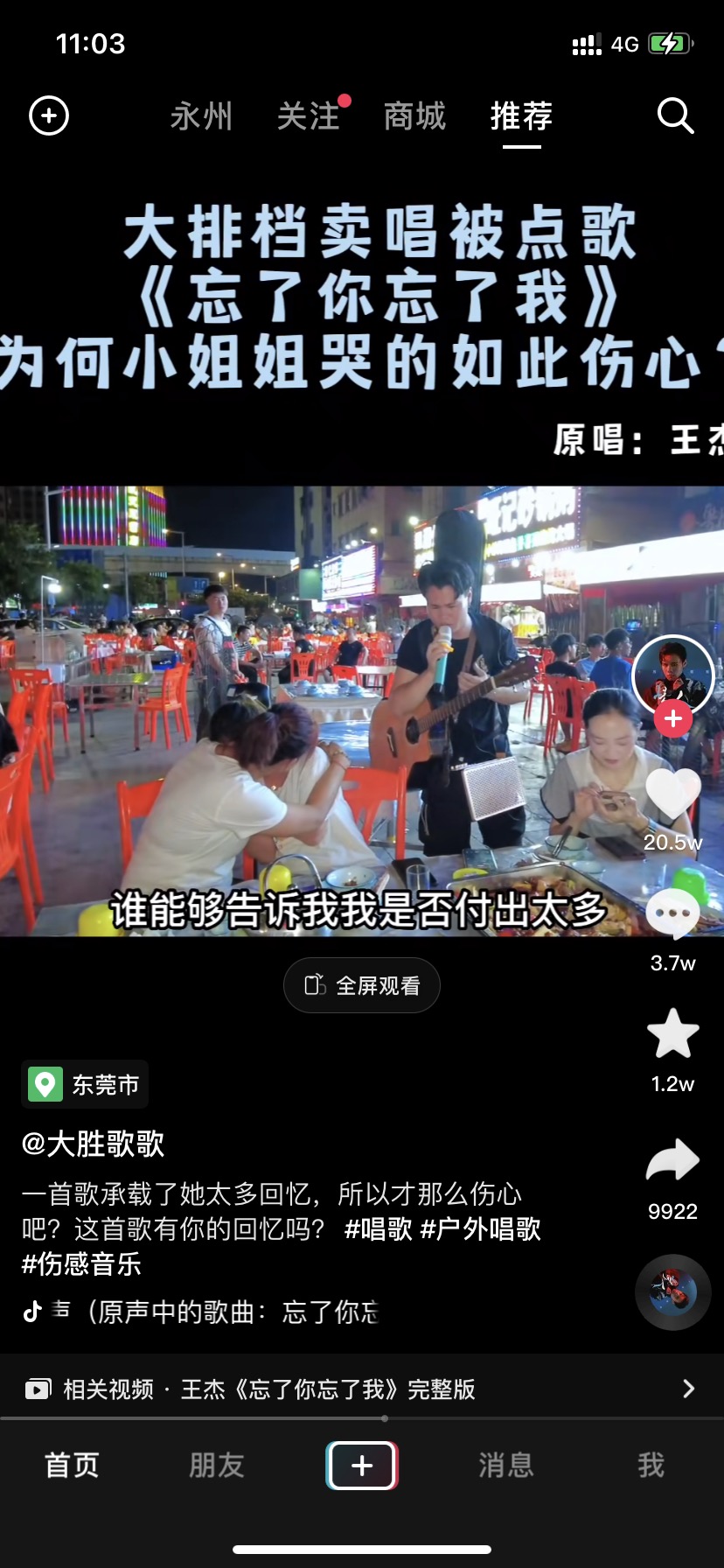Select the 推荐 tab
724x1568 pixels.
[521, 116]
